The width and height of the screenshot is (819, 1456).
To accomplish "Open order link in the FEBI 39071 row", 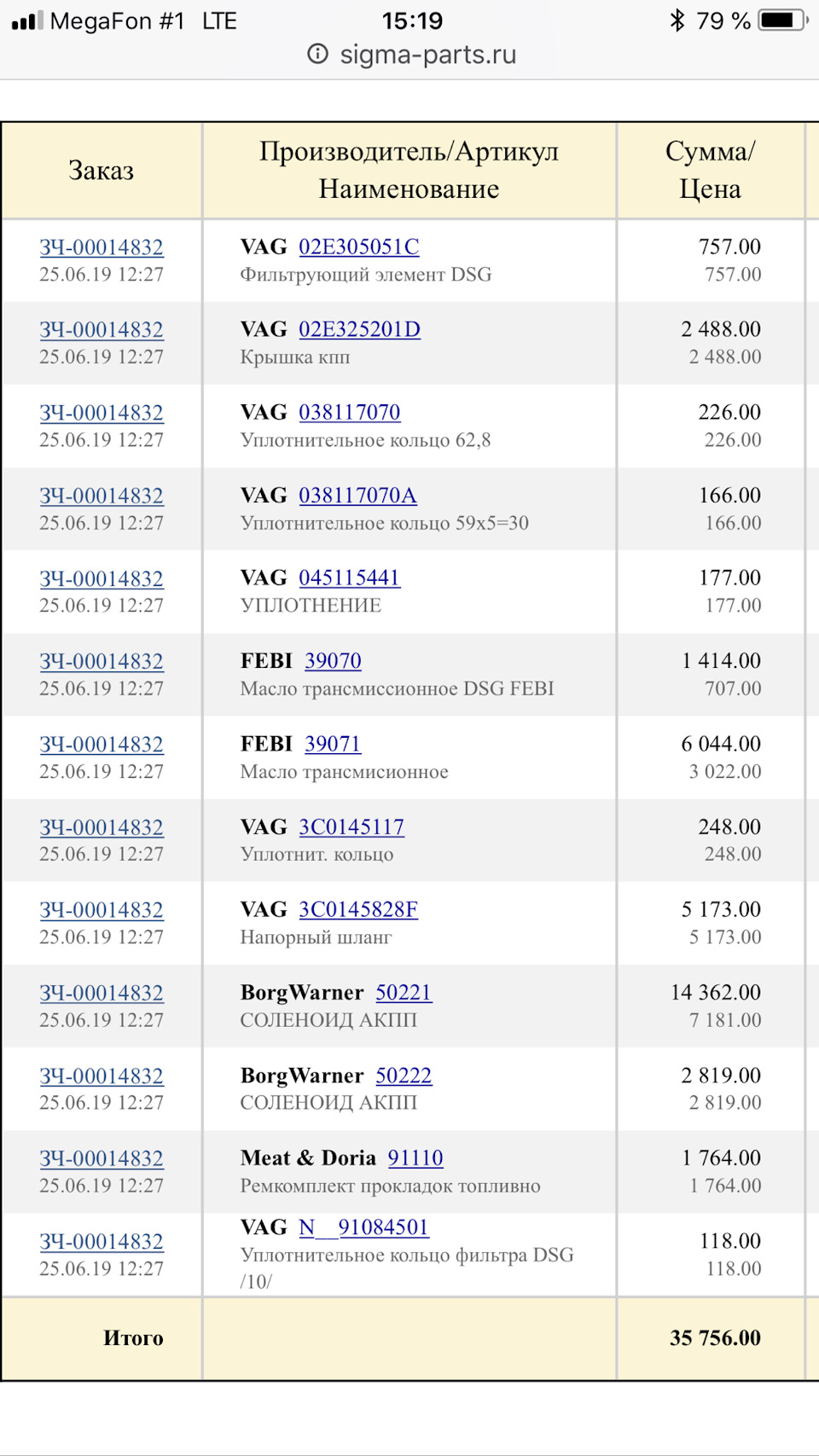I will tap(102, 744).
